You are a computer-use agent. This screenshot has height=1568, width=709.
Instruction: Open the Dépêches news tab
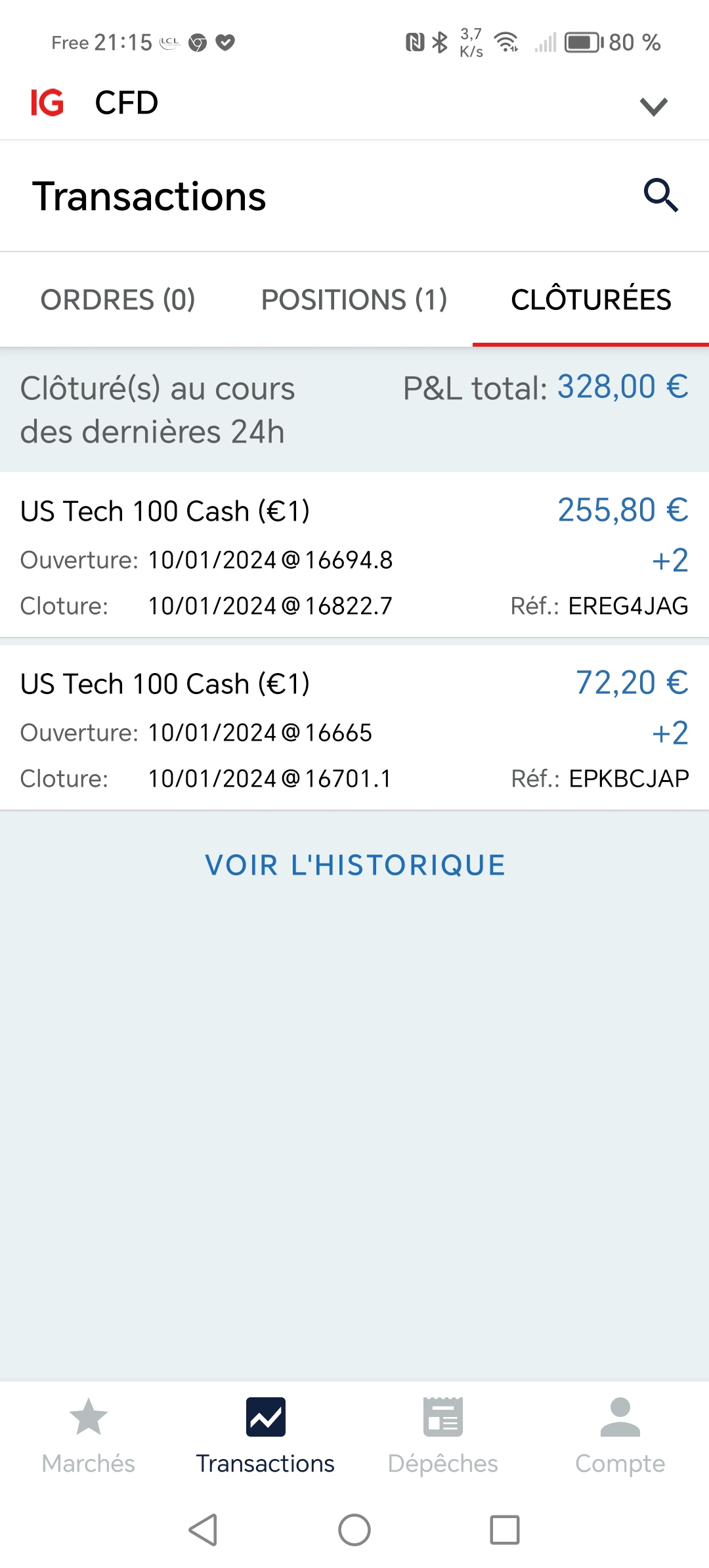(443, 1435)
